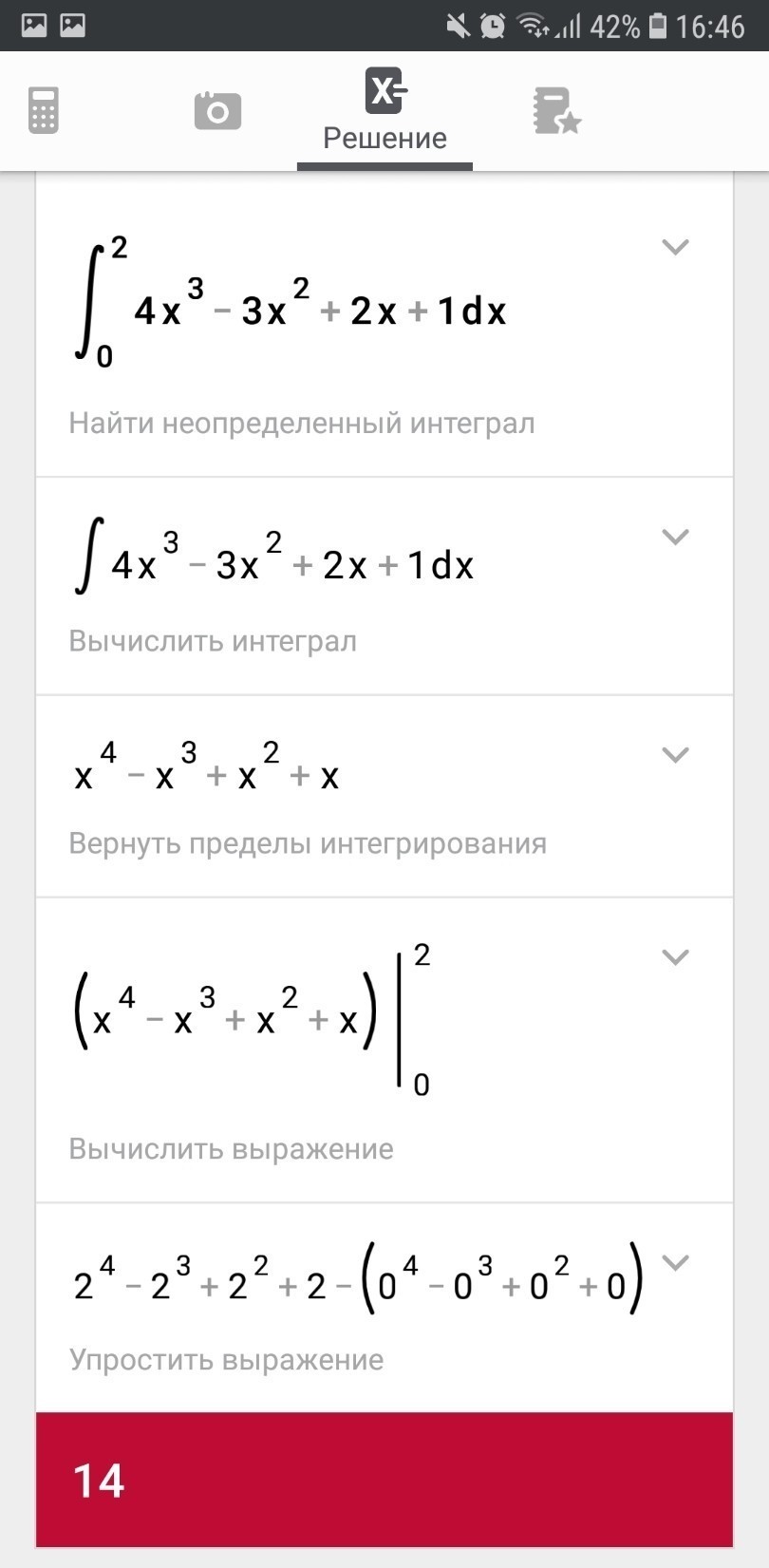This screenshot has height=1568, width=769.
Task: Expand the step Вернуть пределы интегрирования
Action: click(675, 755)
